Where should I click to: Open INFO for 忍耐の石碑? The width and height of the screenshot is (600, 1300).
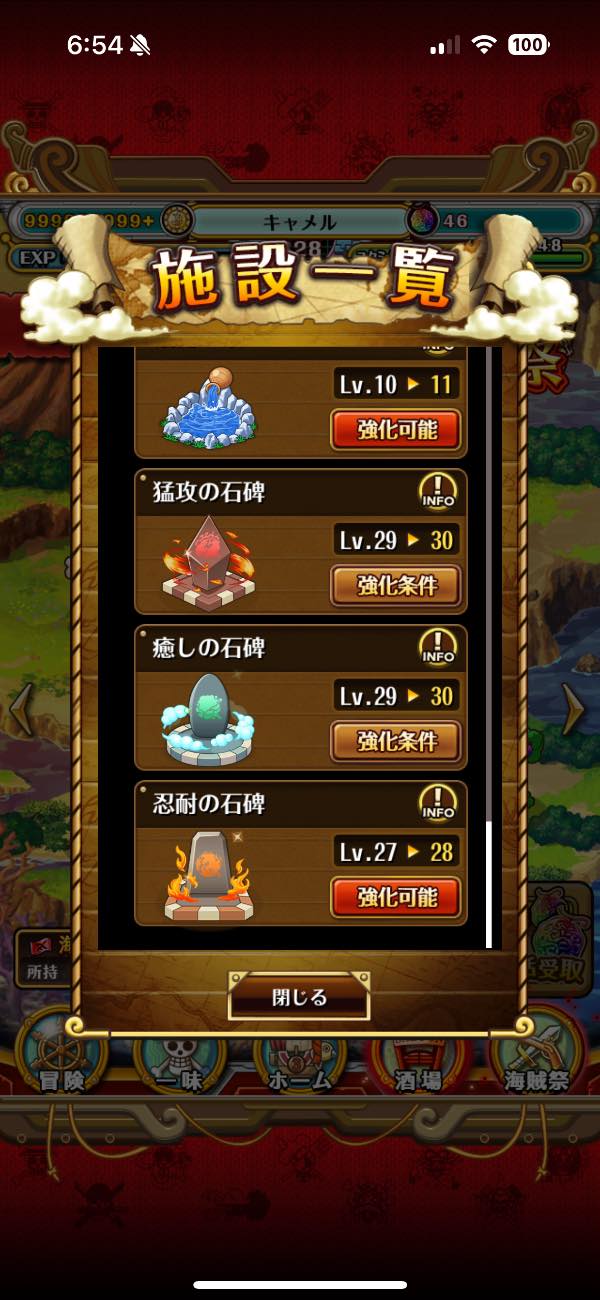pos(438,804)
